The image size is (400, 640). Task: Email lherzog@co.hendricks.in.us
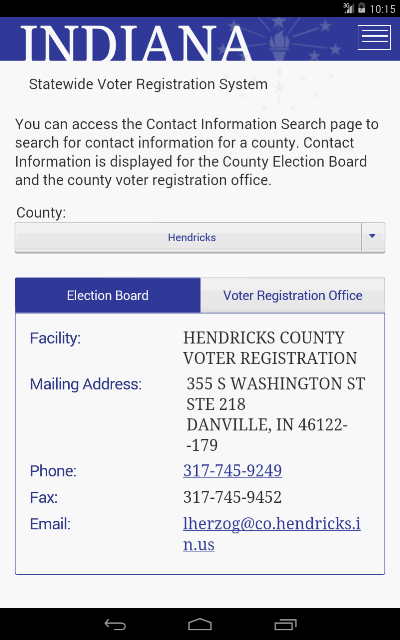(272, 534)
